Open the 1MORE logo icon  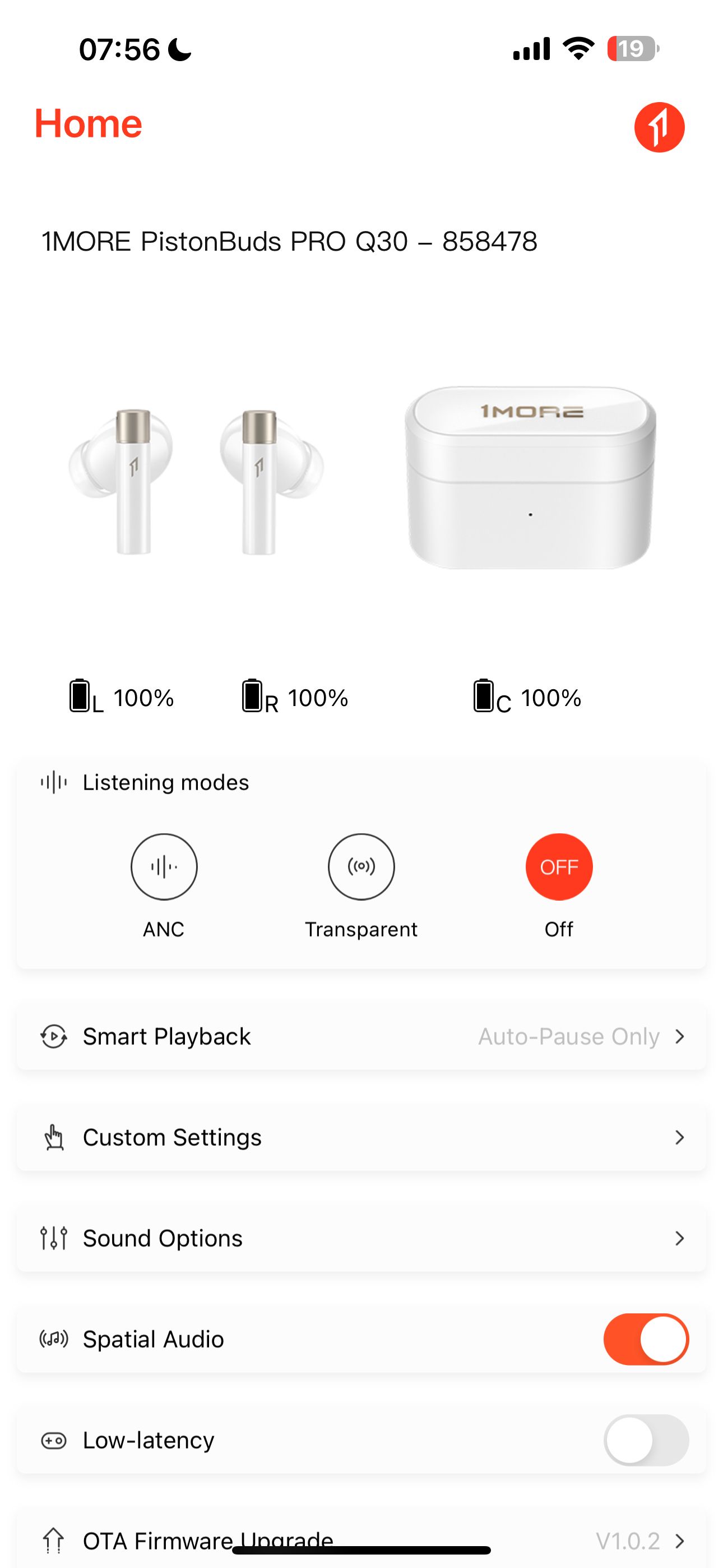tap(659, 127)
